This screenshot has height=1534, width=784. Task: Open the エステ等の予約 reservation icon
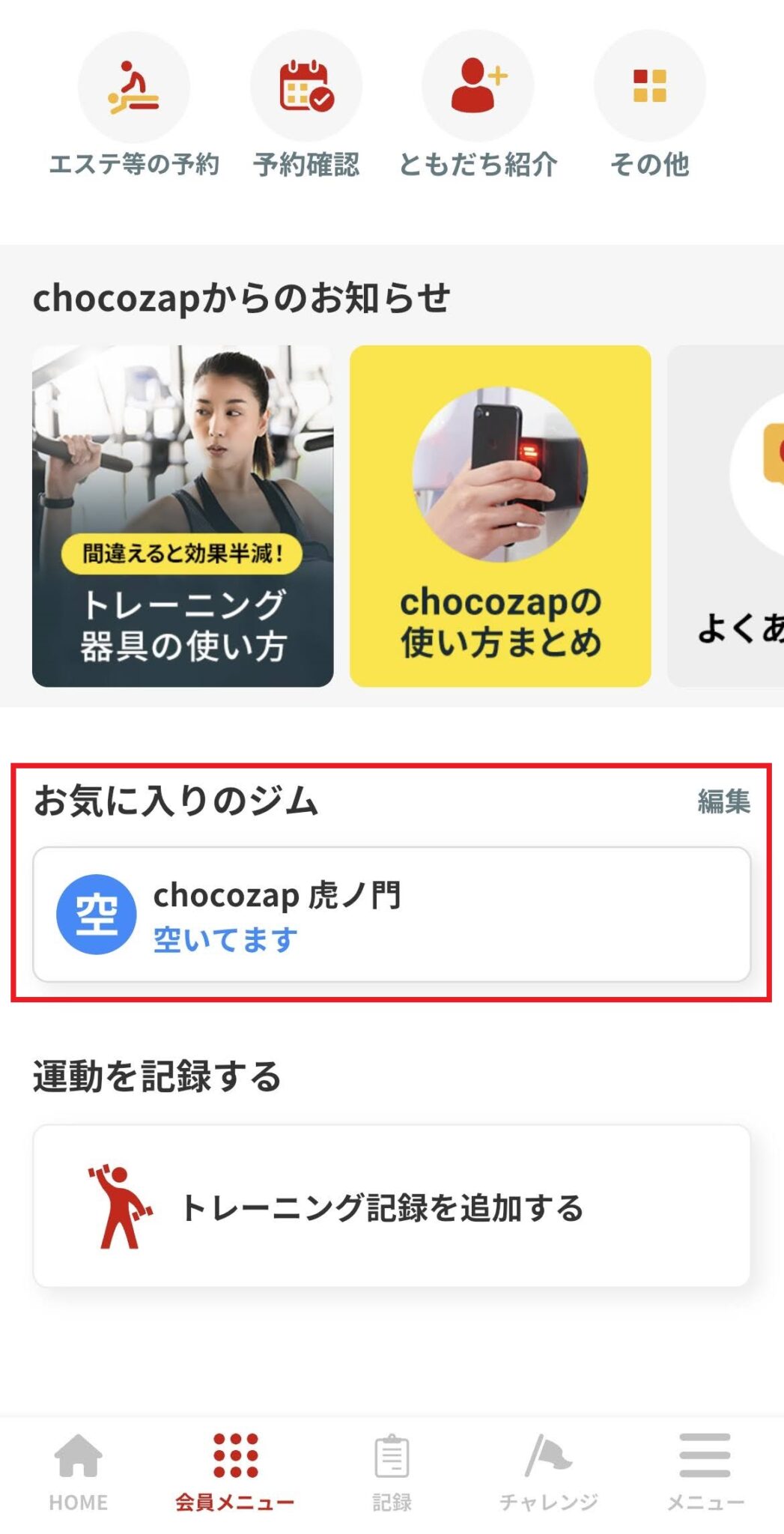coord(133,86)
